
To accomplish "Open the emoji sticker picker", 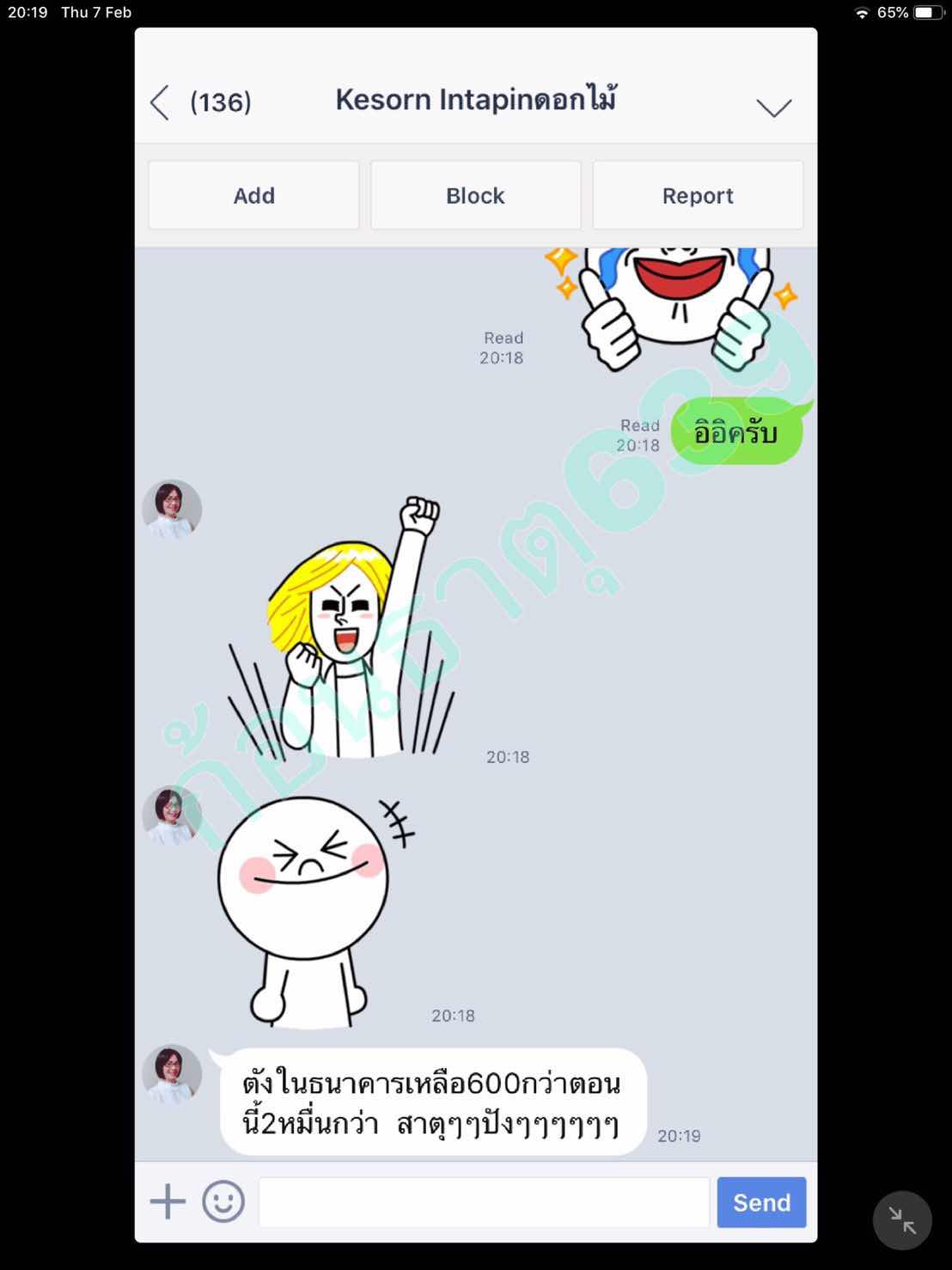I will [x=223, y=1201].
